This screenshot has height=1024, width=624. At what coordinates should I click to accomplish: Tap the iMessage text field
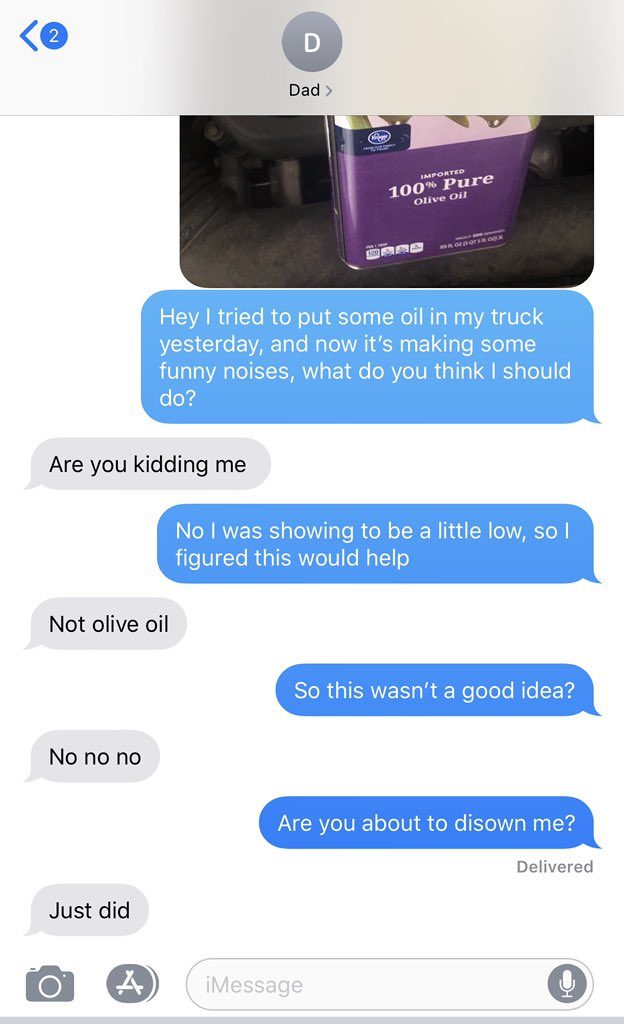366,984
